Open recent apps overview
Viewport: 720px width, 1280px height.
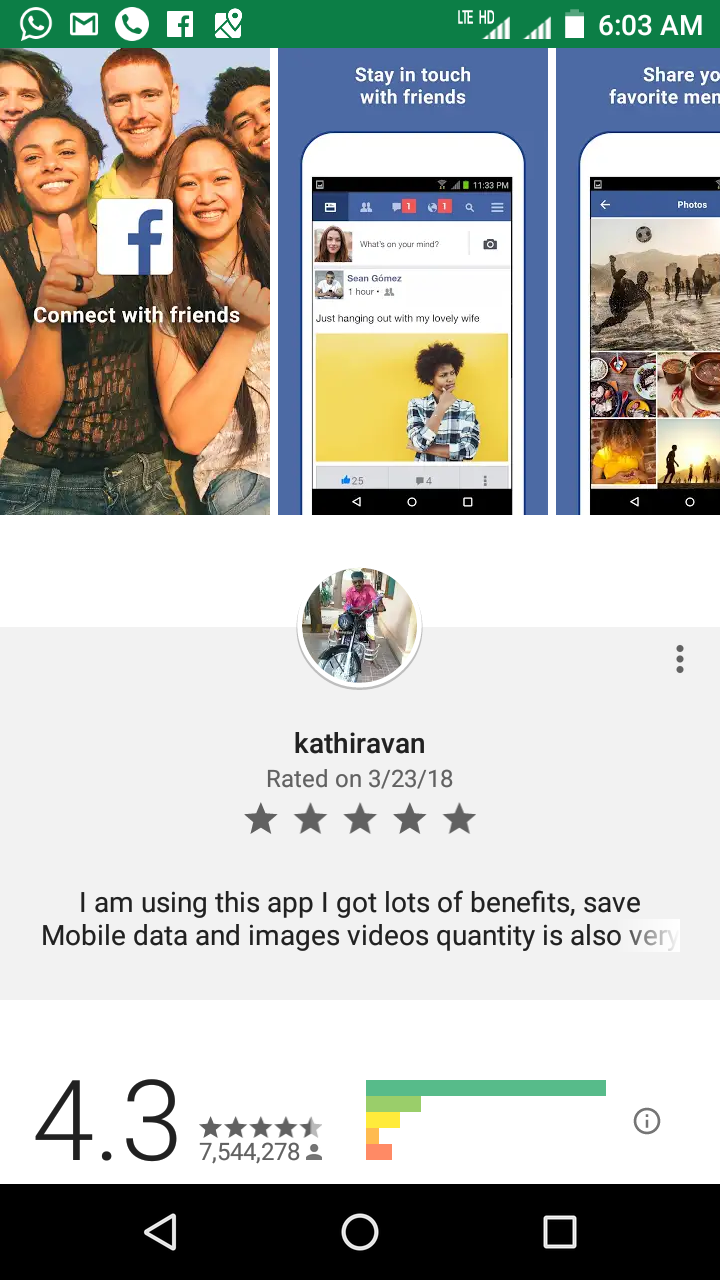560,1232
